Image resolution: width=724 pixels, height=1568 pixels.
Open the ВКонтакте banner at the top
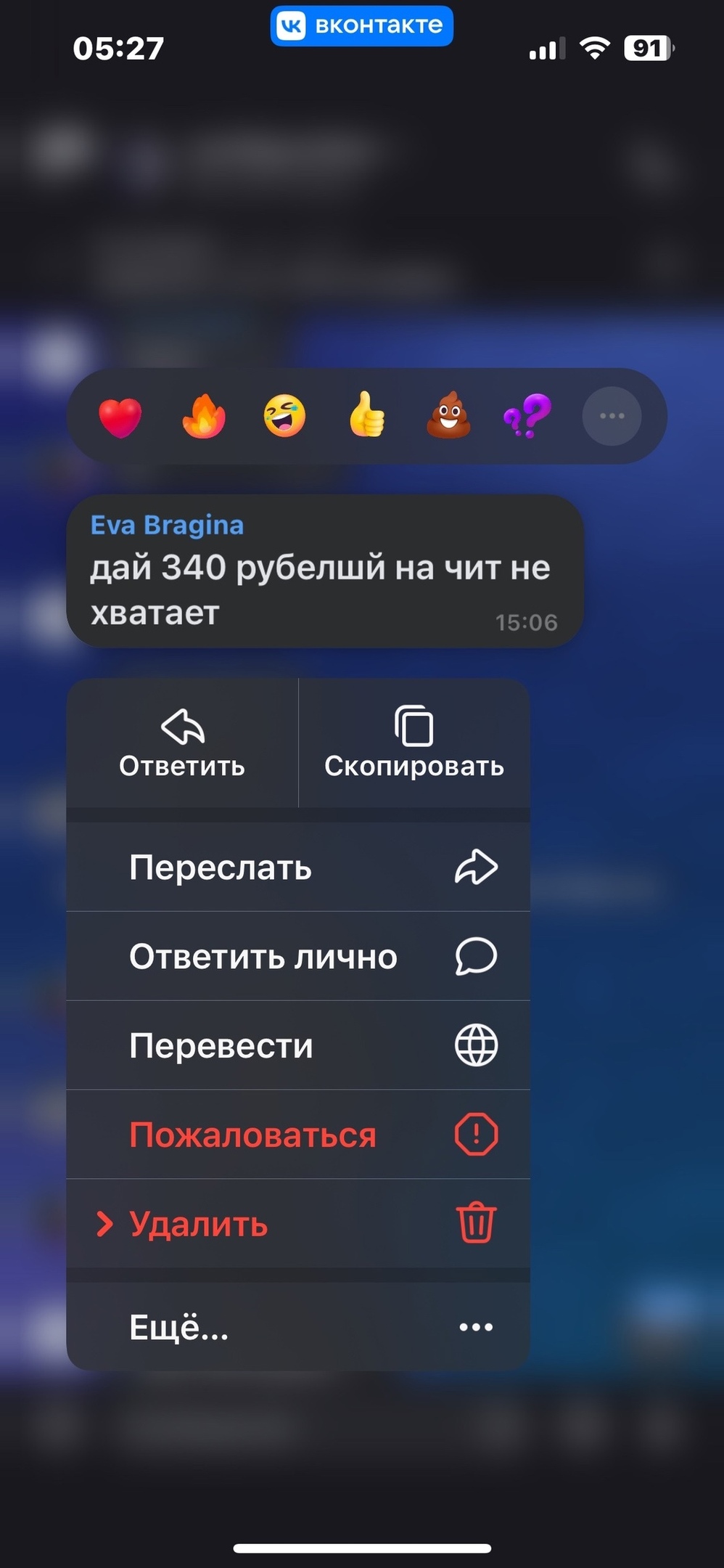(x=361, y=25)
